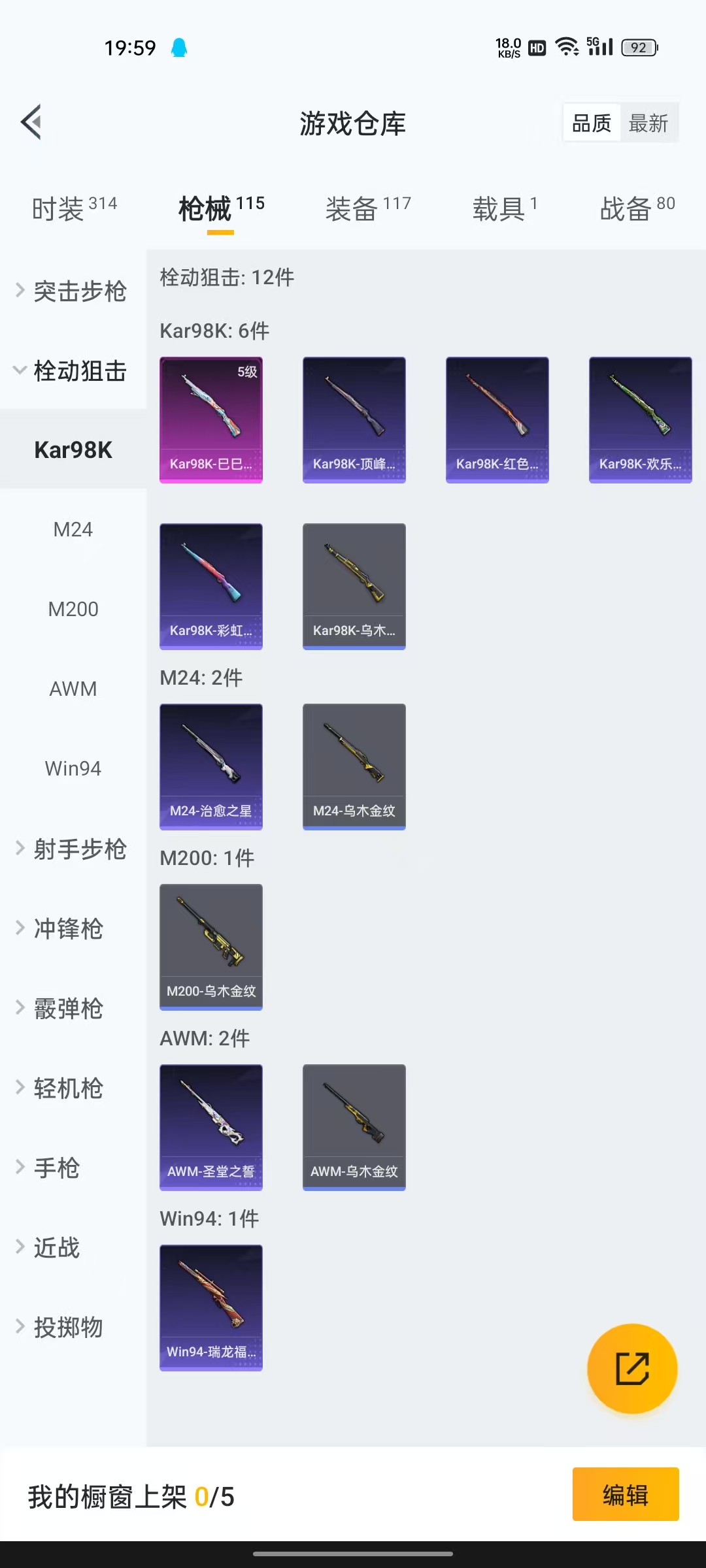Expand the 射手步枪 category

coord(72,849)
